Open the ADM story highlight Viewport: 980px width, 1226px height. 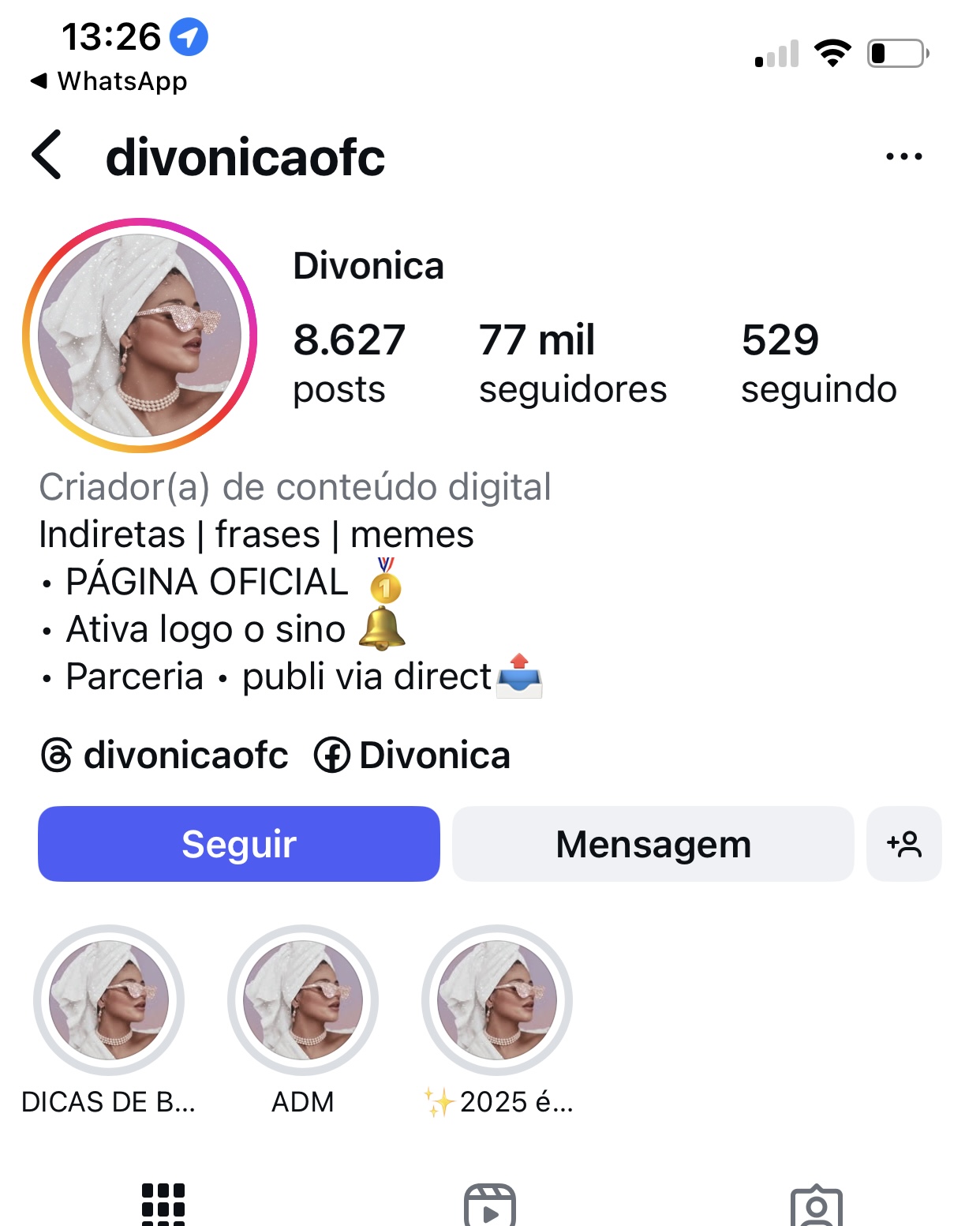pos(303,1000)
